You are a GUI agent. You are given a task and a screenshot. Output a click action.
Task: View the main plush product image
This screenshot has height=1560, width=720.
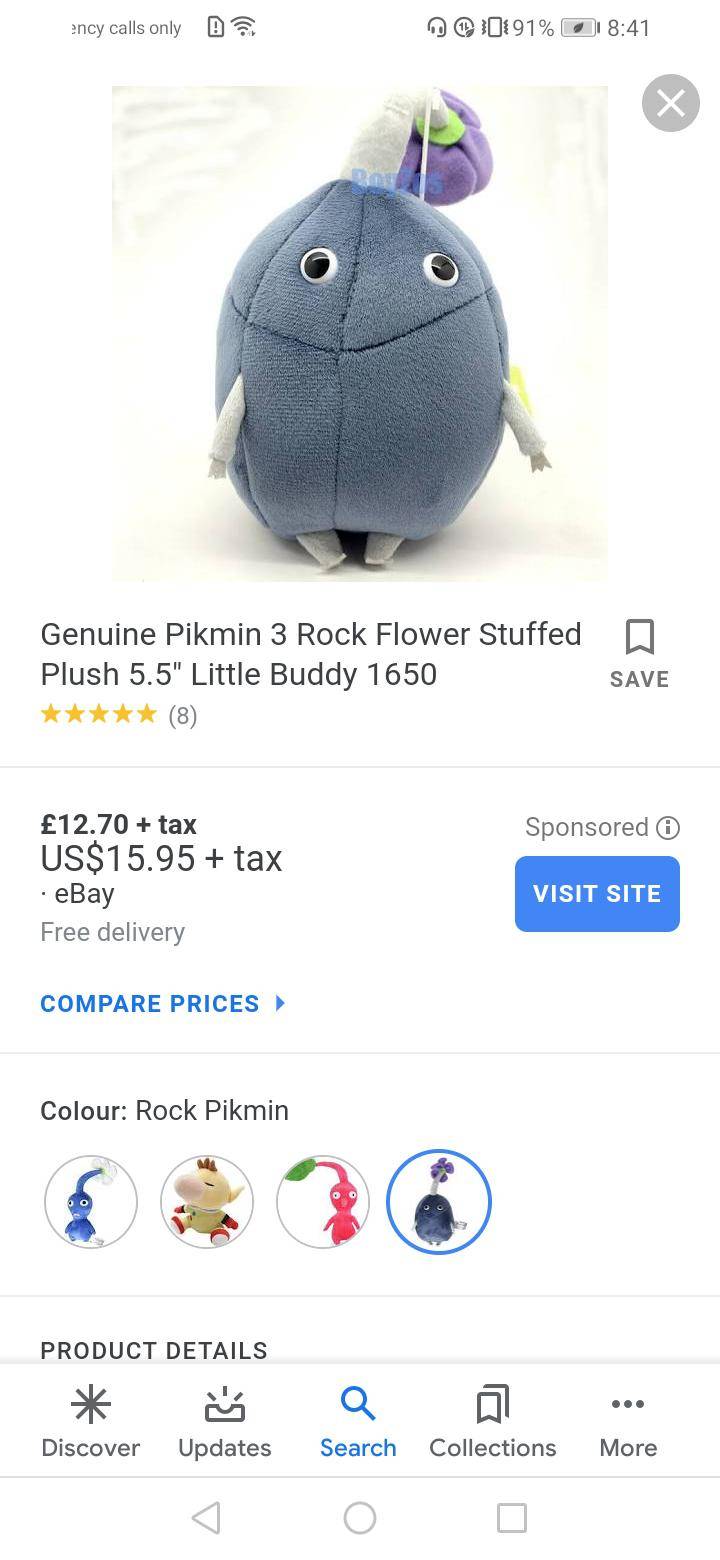360,333
